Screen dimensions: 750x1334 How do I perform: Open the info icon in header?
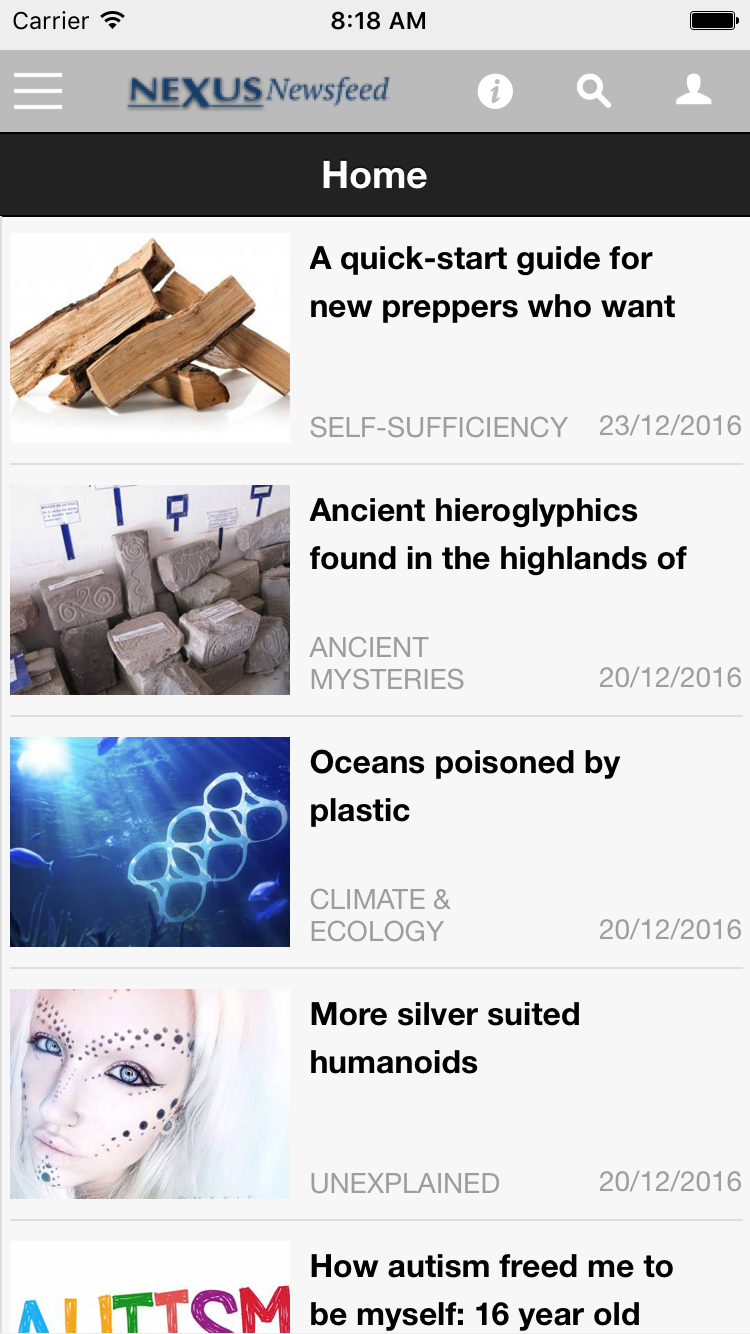click(495, 92)
